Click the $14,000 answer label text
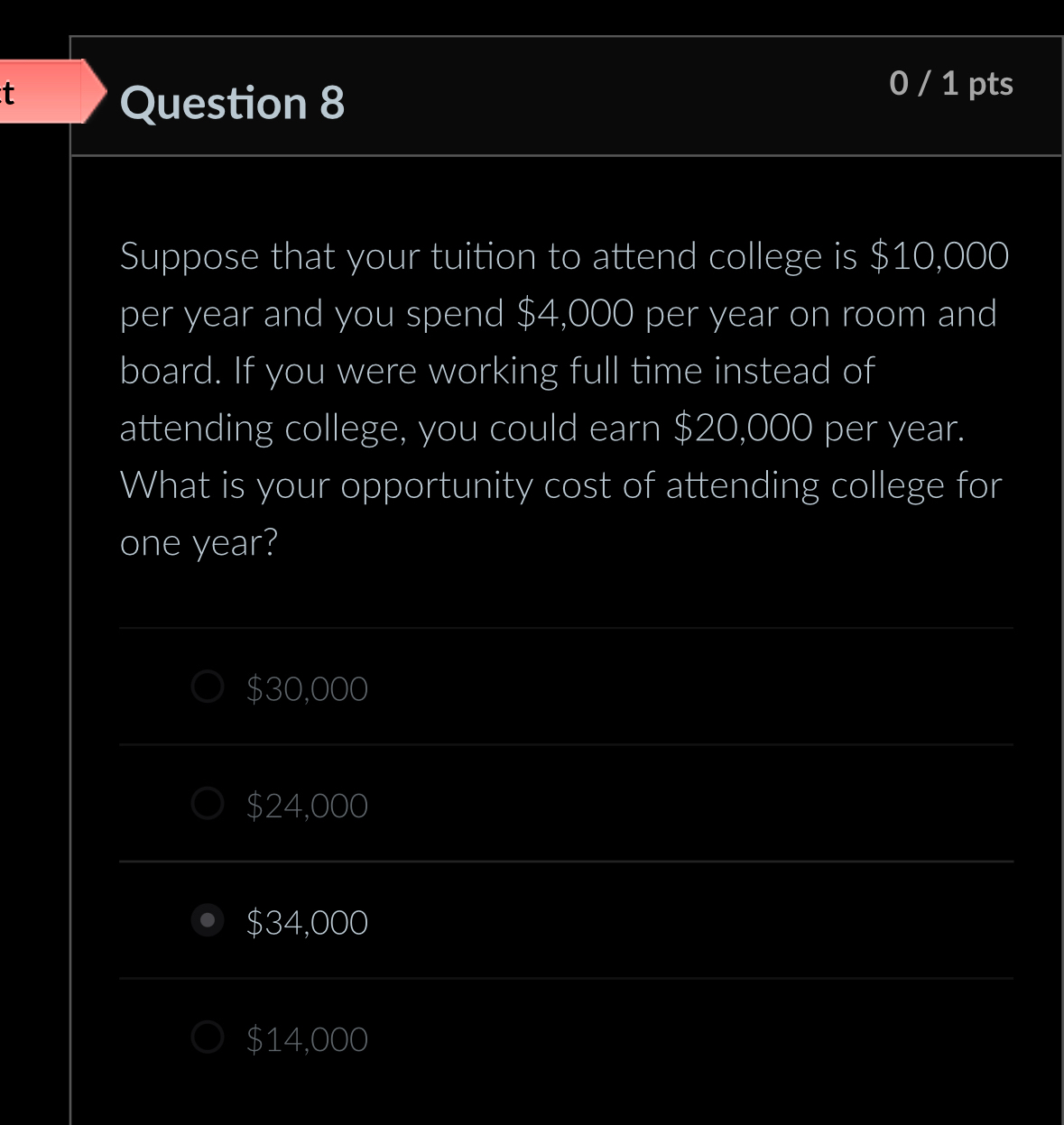Viewport: 1064px width, 1125px height. pyautogui.click(x=306, y=1038)
